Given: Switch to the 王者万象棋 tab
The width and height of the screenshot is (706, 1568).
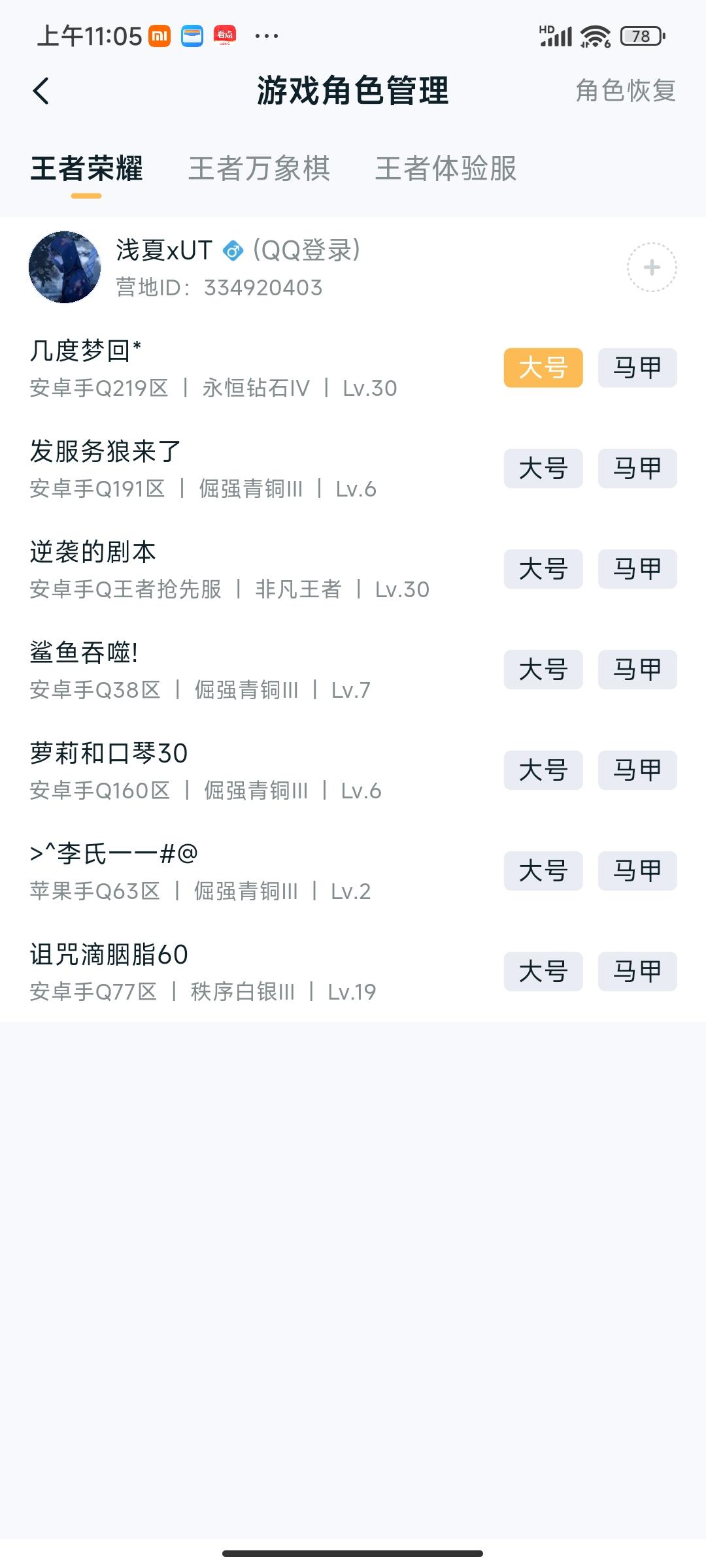Looking at the screenshot, I should point(259,170).
